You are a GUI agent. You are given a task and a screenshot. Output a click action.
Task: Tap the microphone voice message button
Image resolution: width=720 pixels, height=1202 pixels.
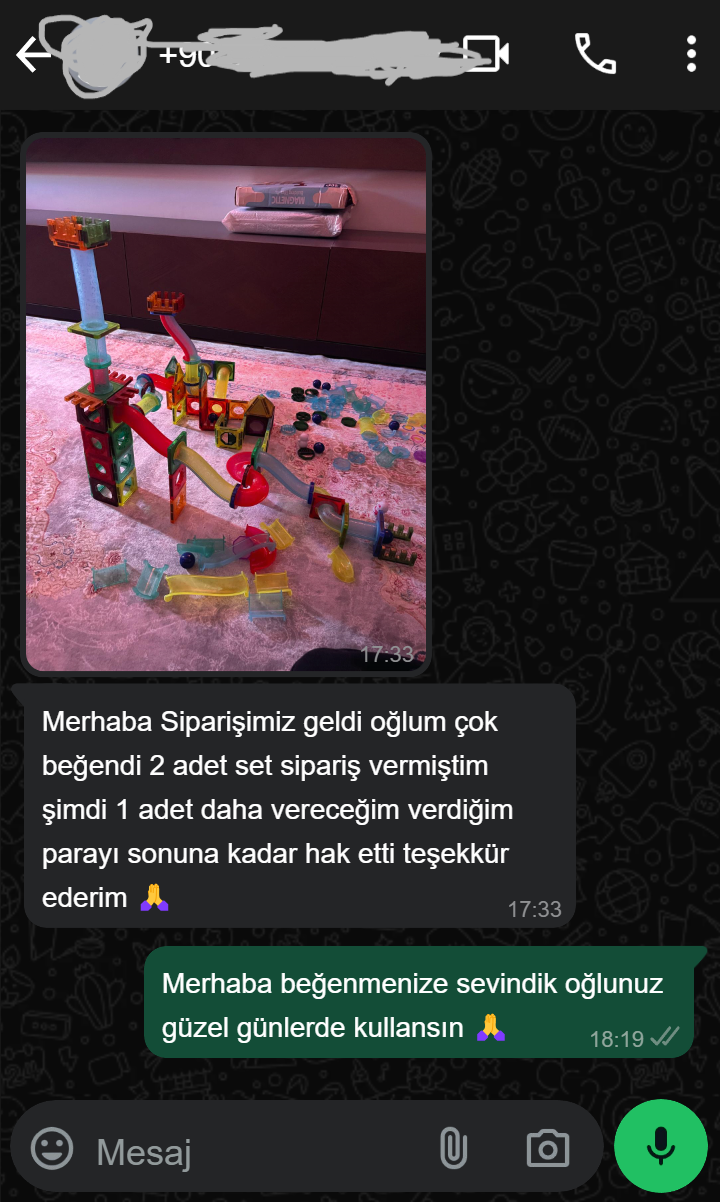pos(660,1146)
